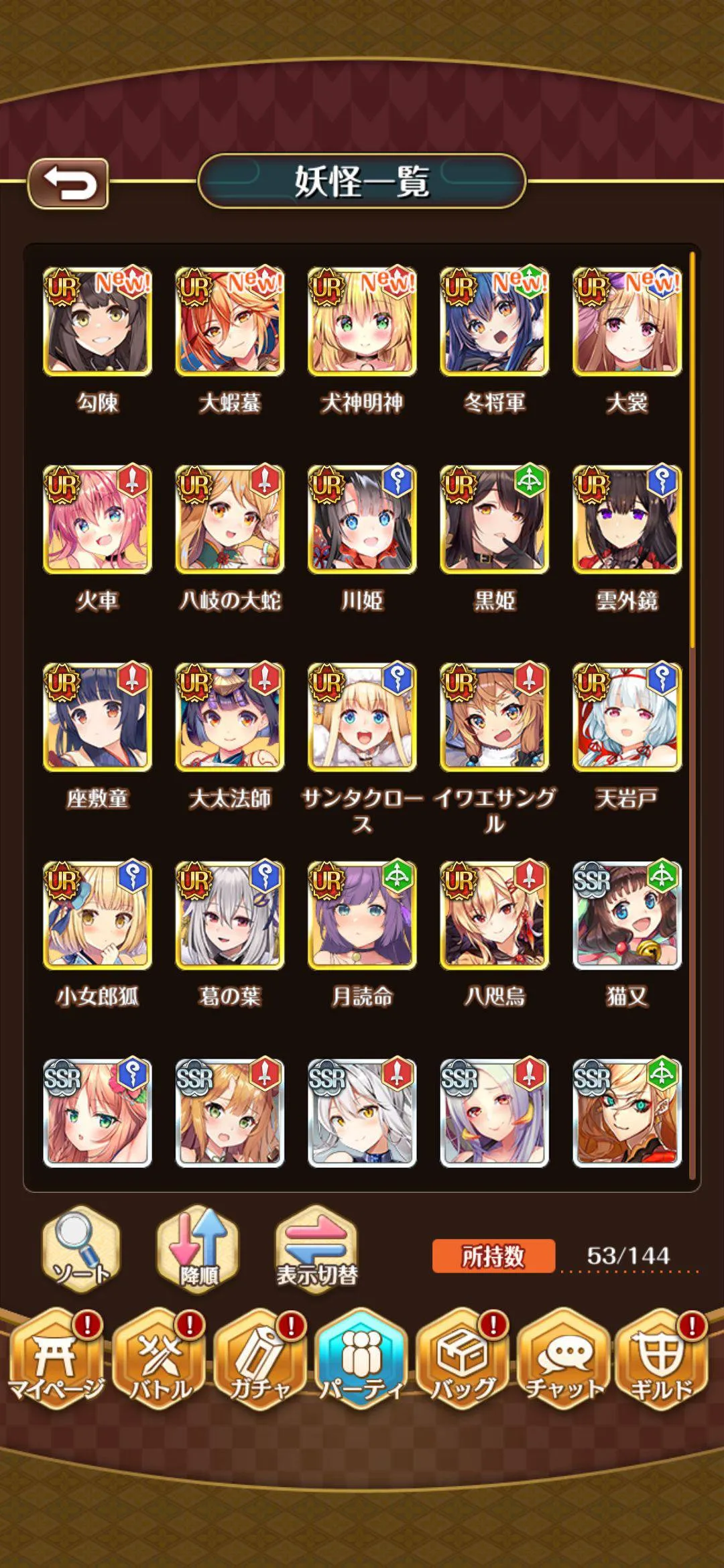Open the 冬将軍 character card
724x1568 pixels.
[494, 322]
